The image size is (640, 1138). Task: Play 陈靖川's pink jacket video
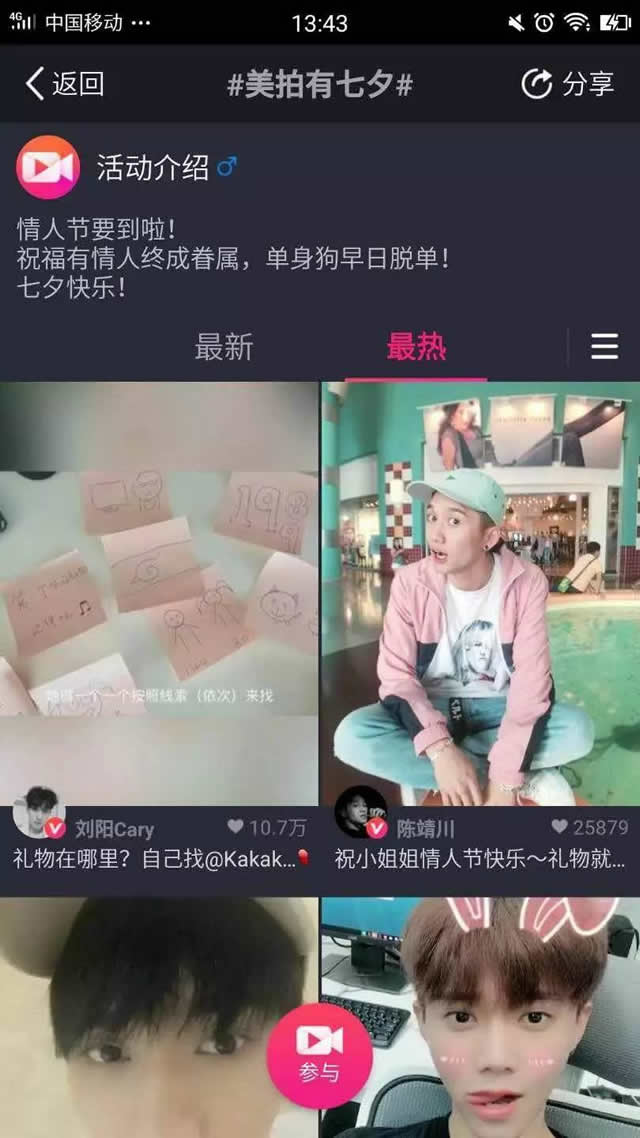[x=480, y=590]
